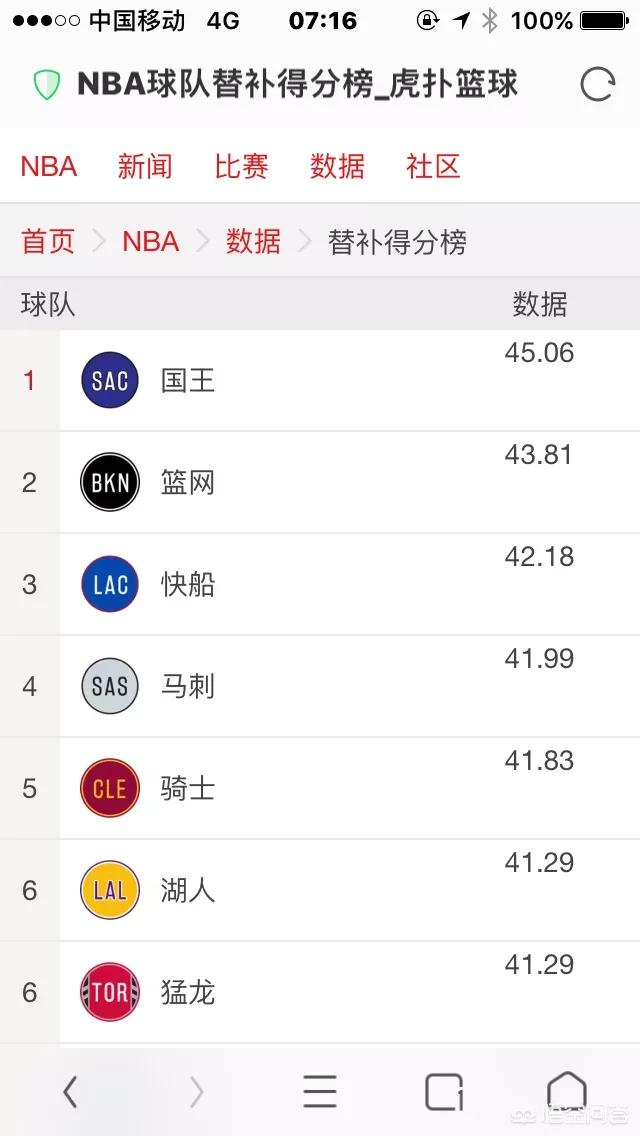Select the 湖人 team row

pyautogui.click(x=320, y=891)
